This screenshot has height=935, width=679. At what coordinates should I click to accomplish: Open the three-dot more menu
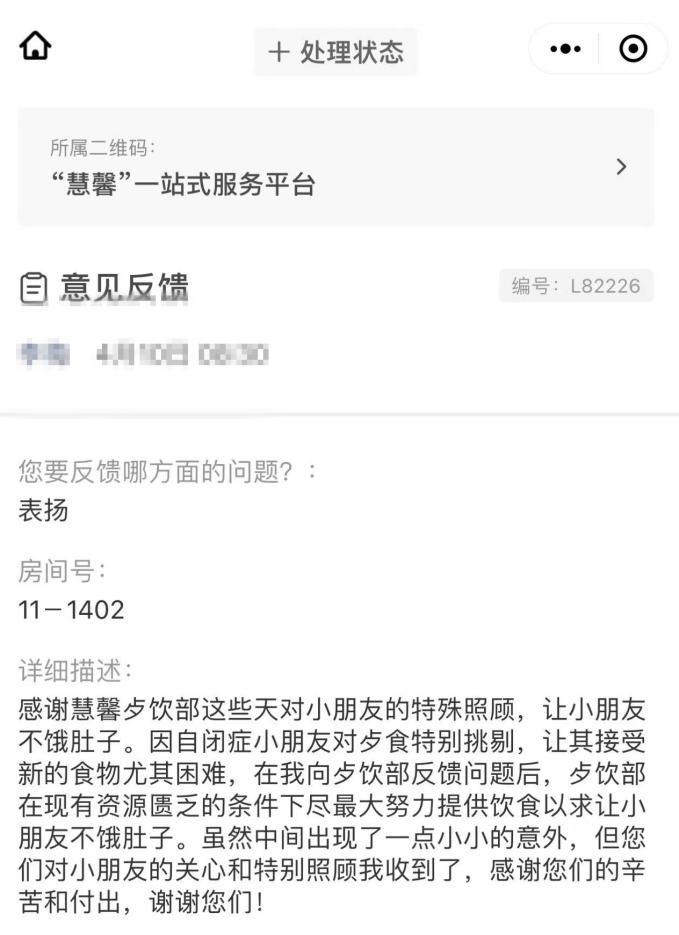click(565, 49)
